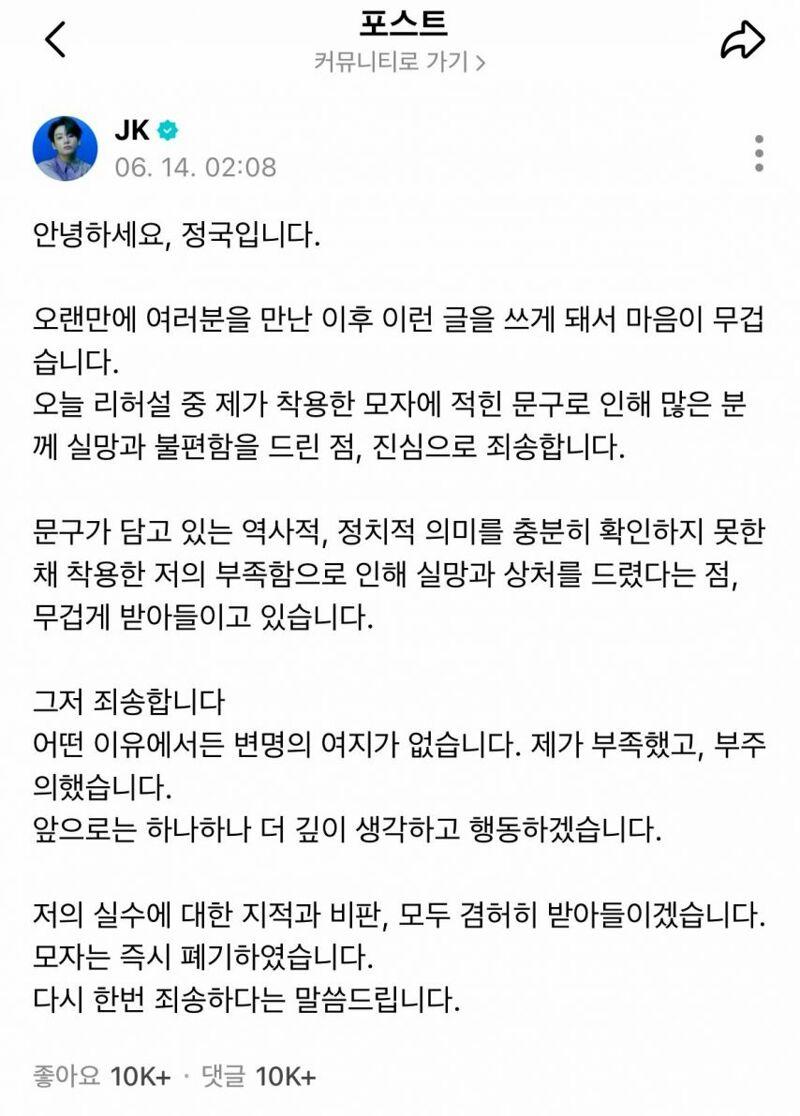
Task: Open the post's three-dot overflow menu
Action: coord(759,153)
